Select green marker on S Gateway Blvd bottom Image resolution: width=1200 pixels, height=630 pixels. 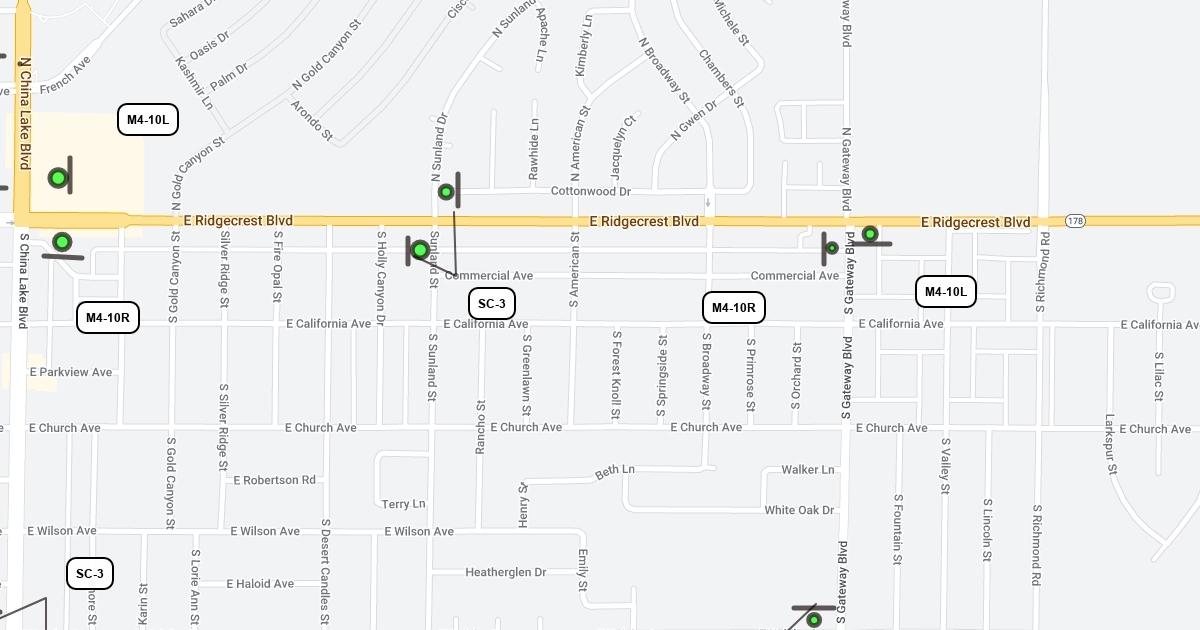tap(814, 620)
